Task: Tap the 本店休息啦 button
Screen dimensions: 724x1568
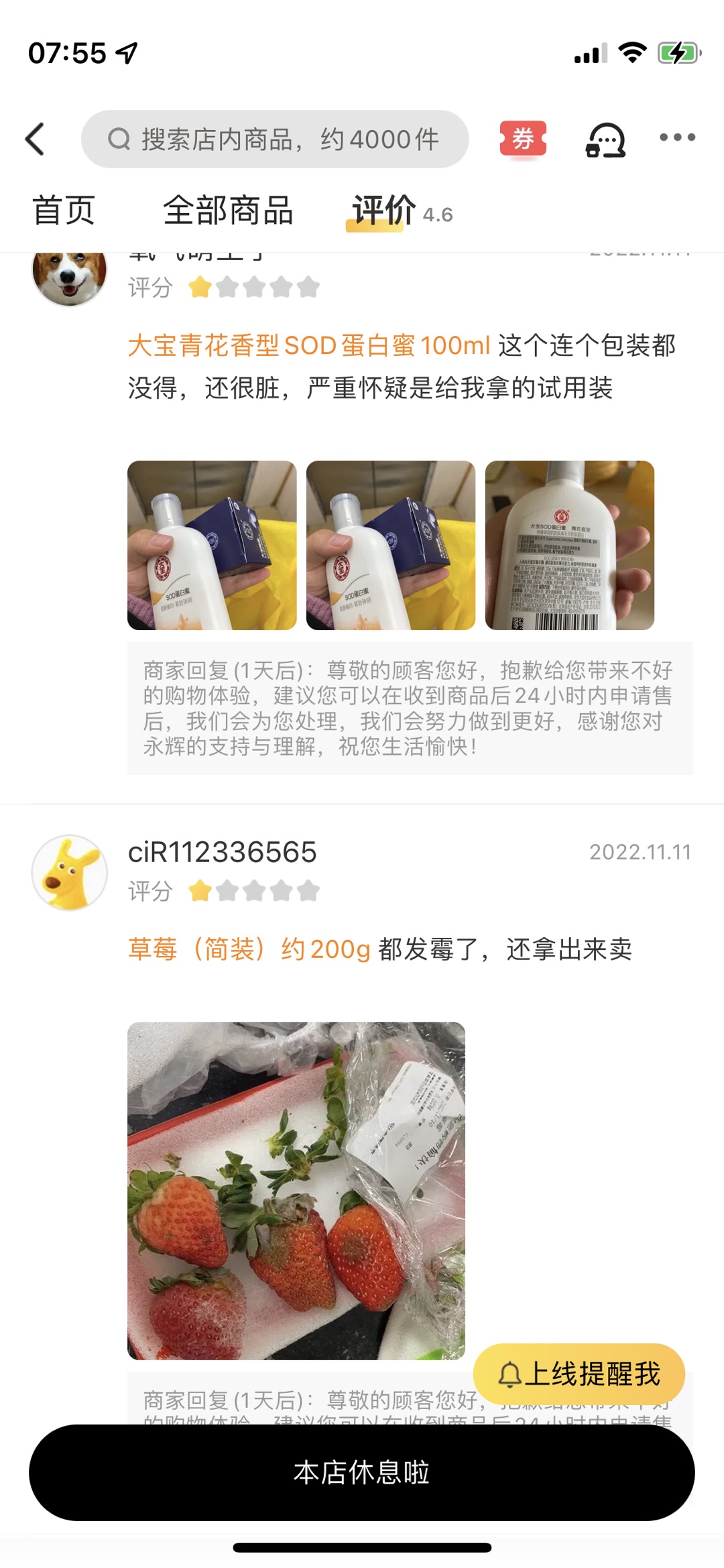Action: click(362, 1472)
